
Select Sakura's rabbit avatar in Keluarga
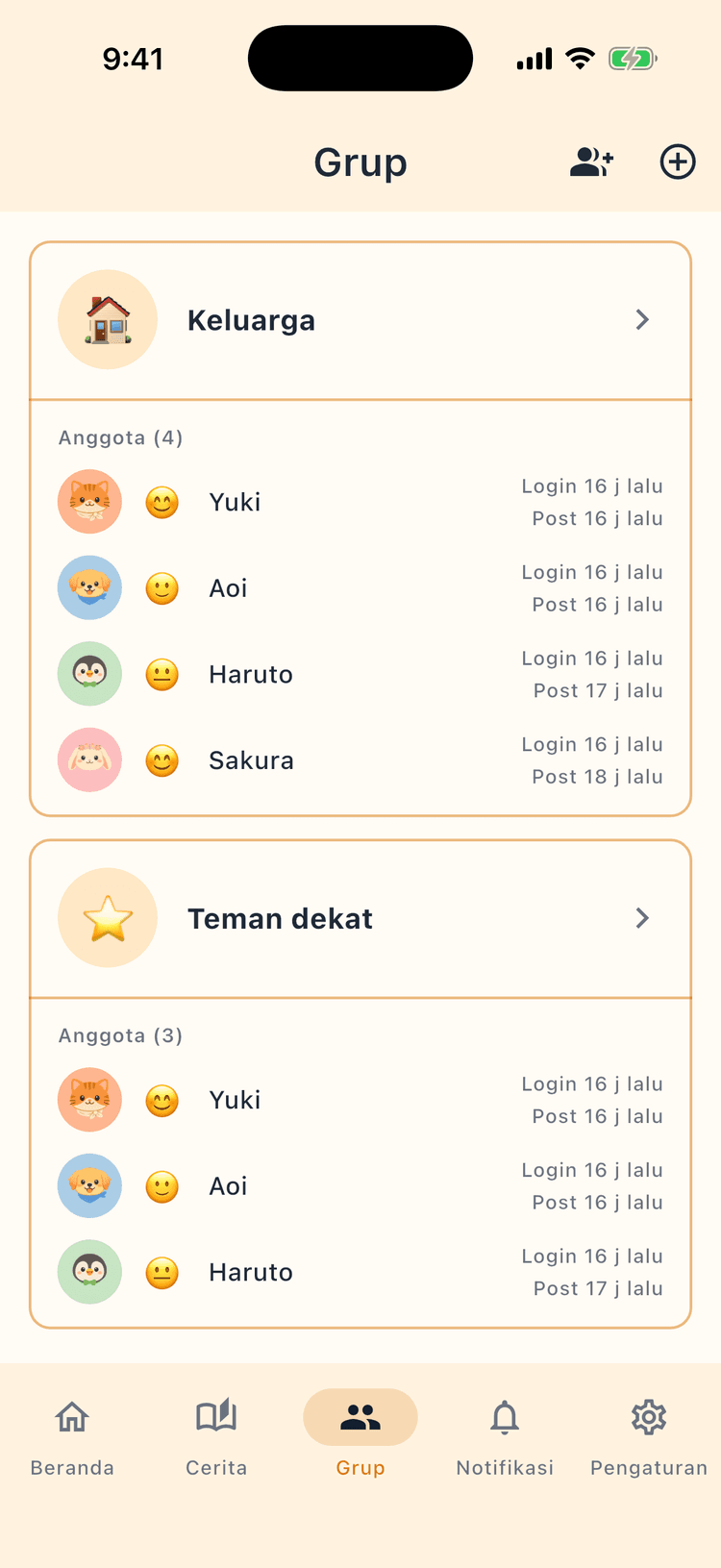click(89, 760)
